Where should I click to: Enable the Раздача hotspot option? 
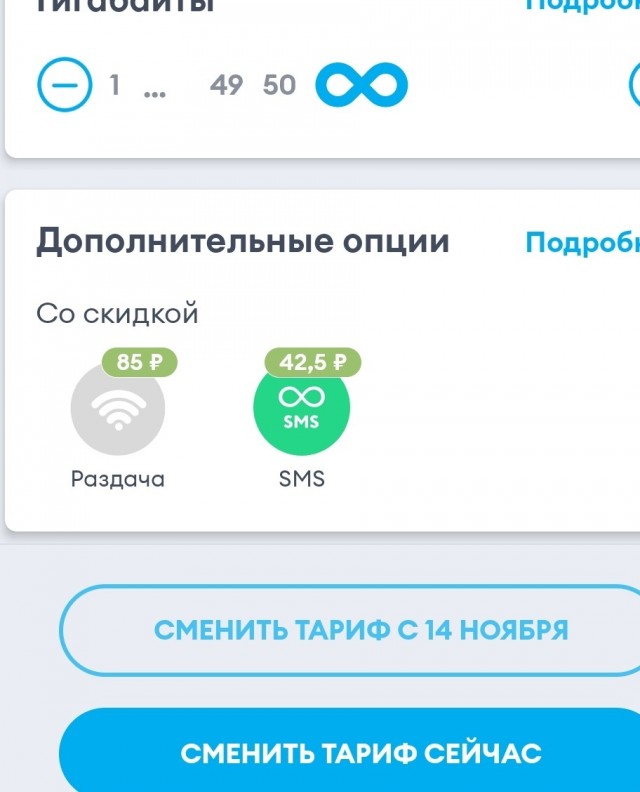(118, 409)
